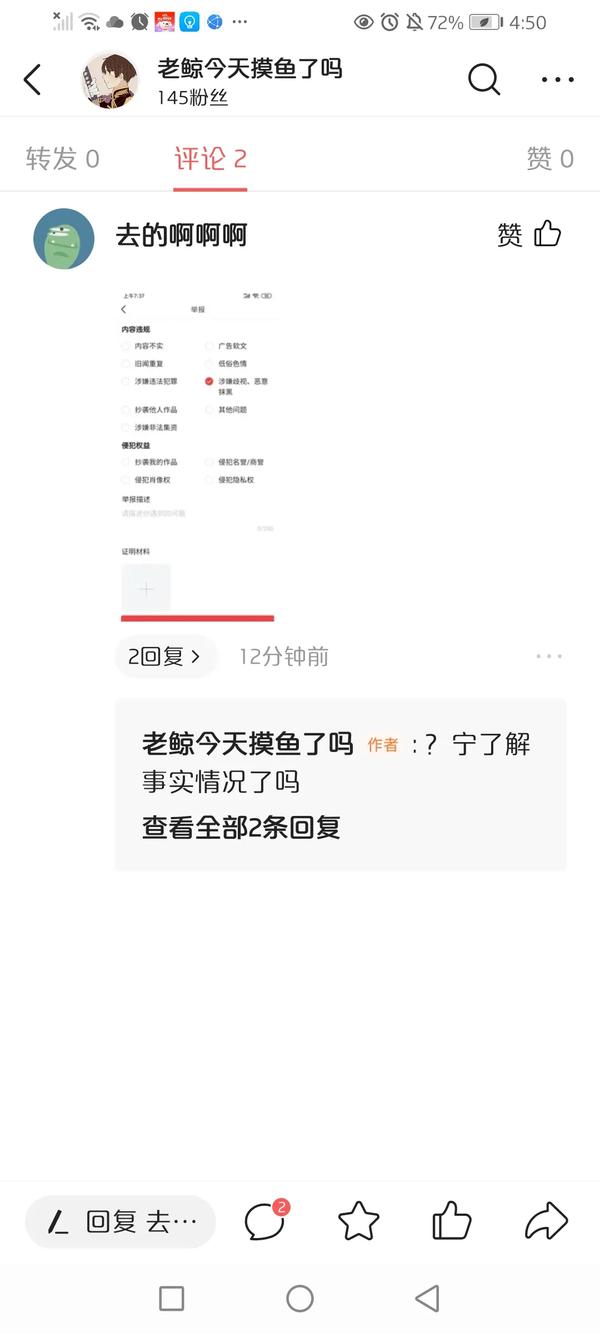Screen dimensions: 600x1333
Task: Switch to the 赞 tab
Action: (550, 158)
